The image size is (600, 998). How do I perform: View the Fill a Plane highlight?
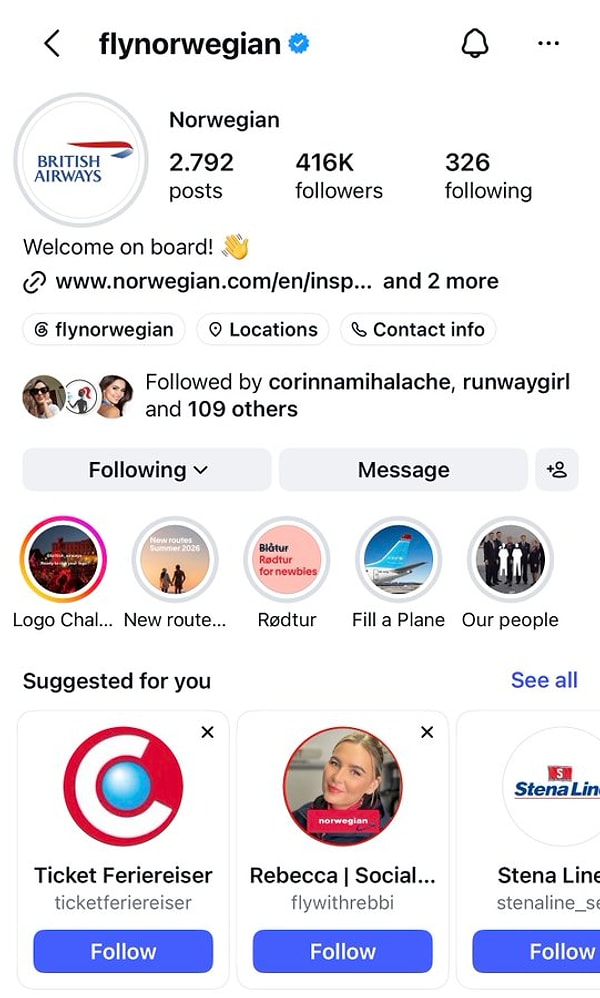[x=398, y=559]
